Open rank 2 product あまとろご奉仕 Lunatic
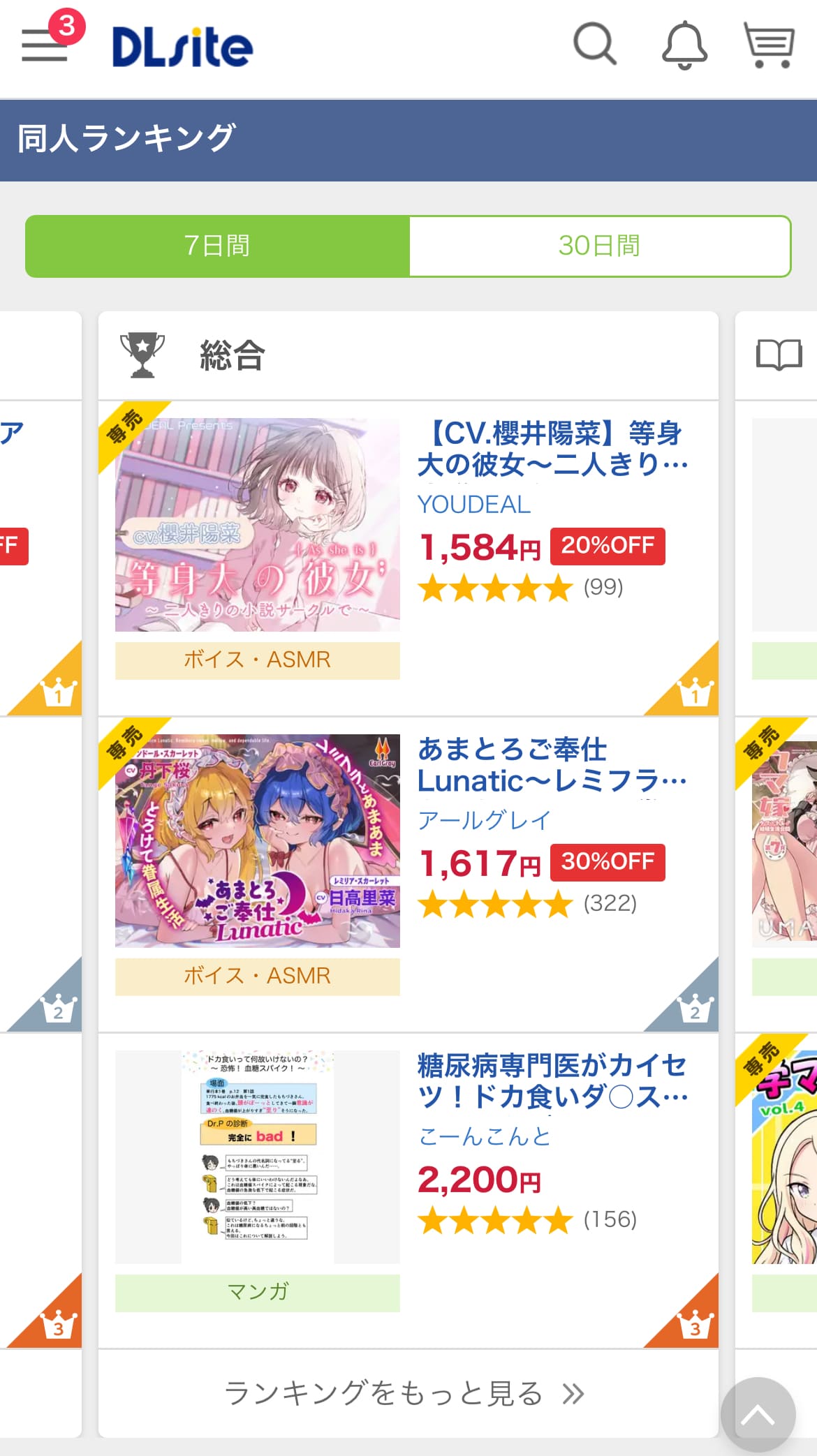This screenshot has width=817, height=1456. point(552,765)
